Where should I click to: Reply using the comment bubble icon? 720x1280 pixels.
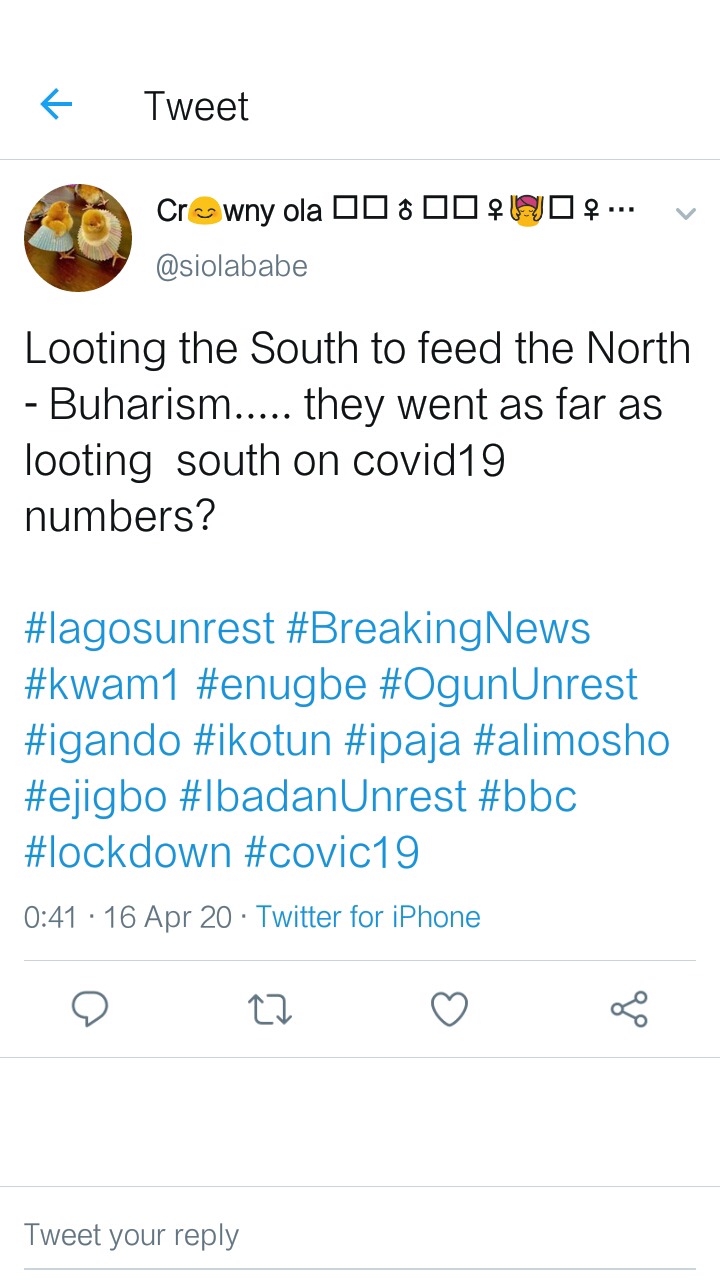[90, 1009]
